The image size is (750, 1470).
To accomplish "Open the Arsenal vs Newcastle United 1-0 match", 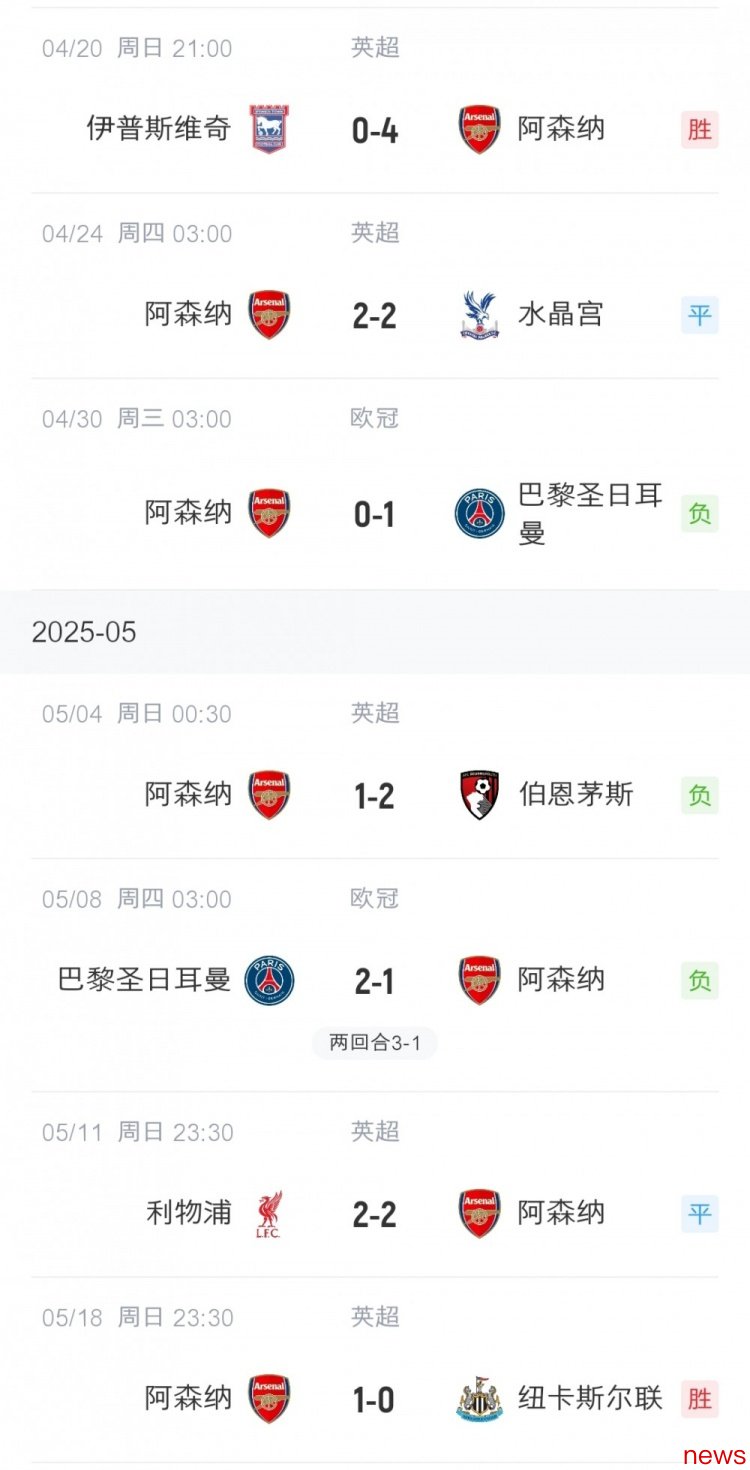I will tap(375, 1369).
